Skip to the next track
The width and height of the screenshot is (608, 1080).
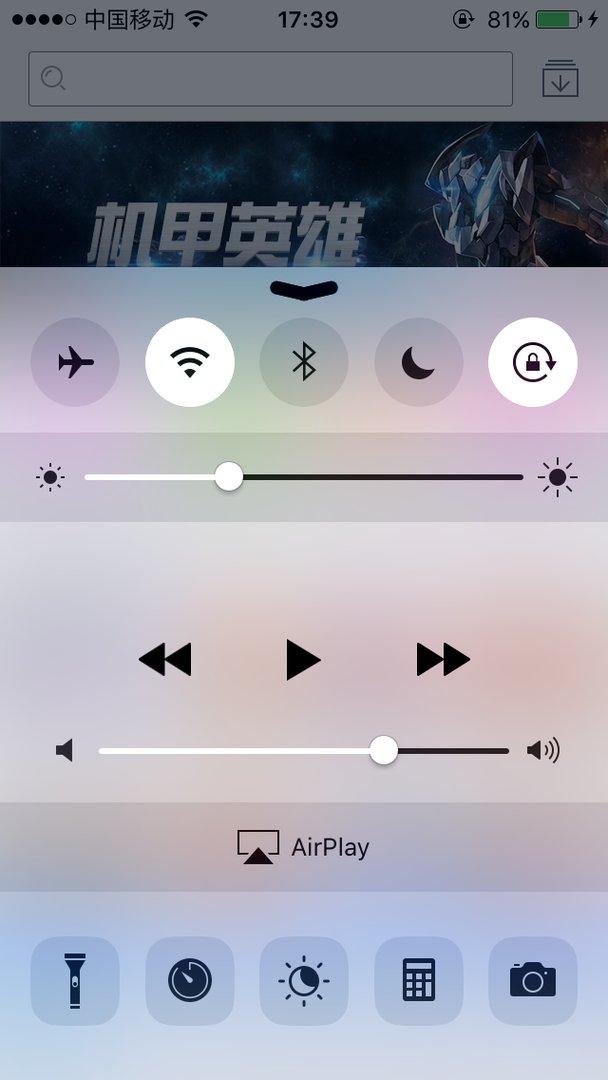[442, 660]
